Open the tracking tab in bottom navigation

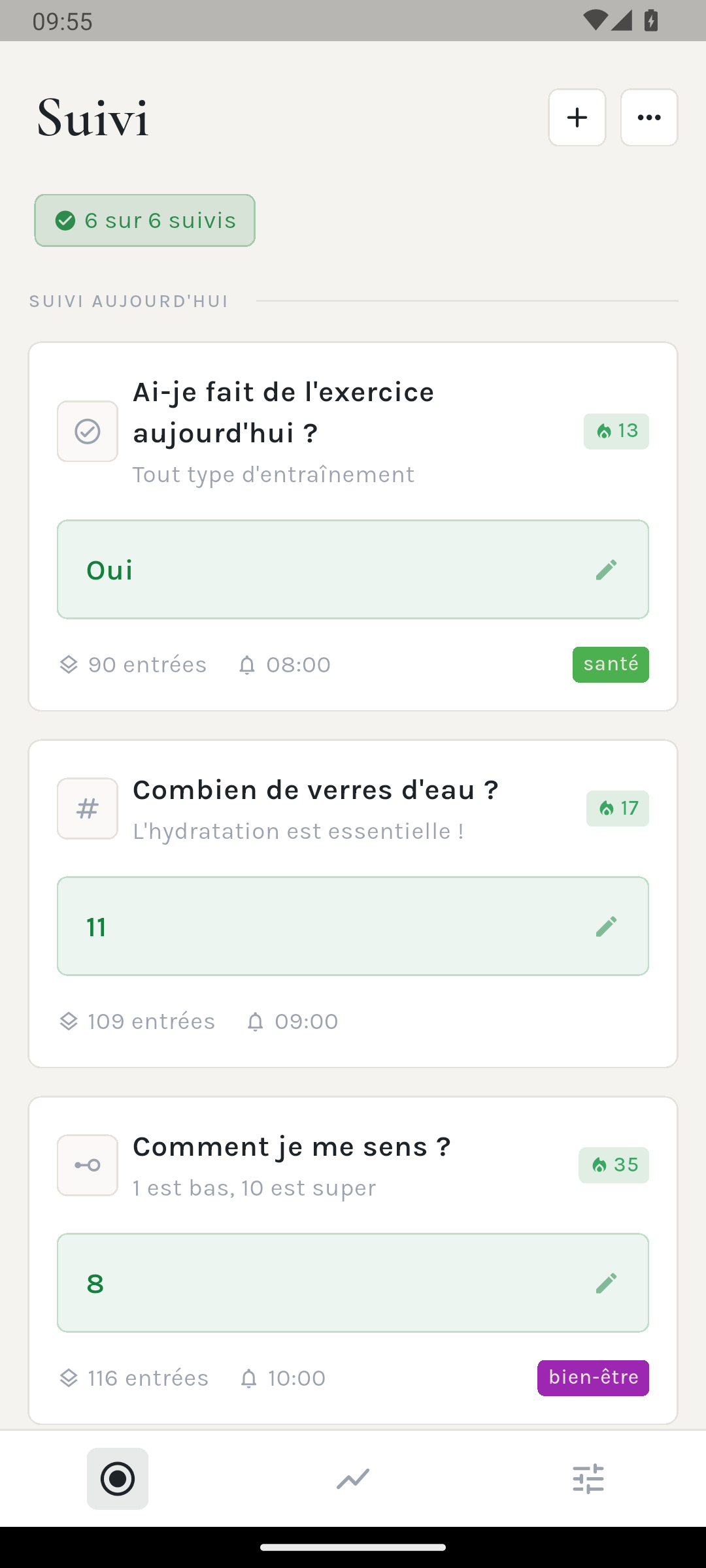[118, 1478]
